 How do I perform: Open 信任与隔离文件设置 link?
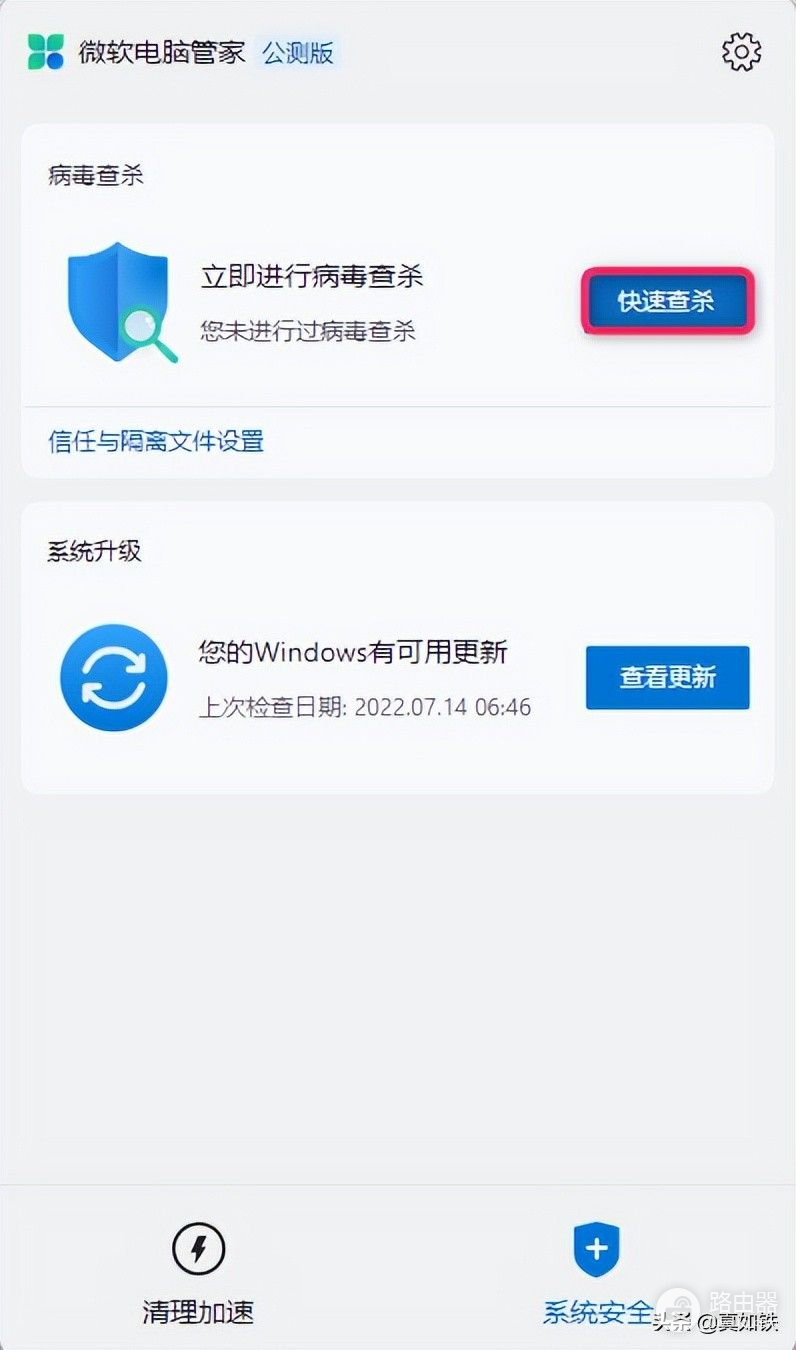(x=156, y=441)
